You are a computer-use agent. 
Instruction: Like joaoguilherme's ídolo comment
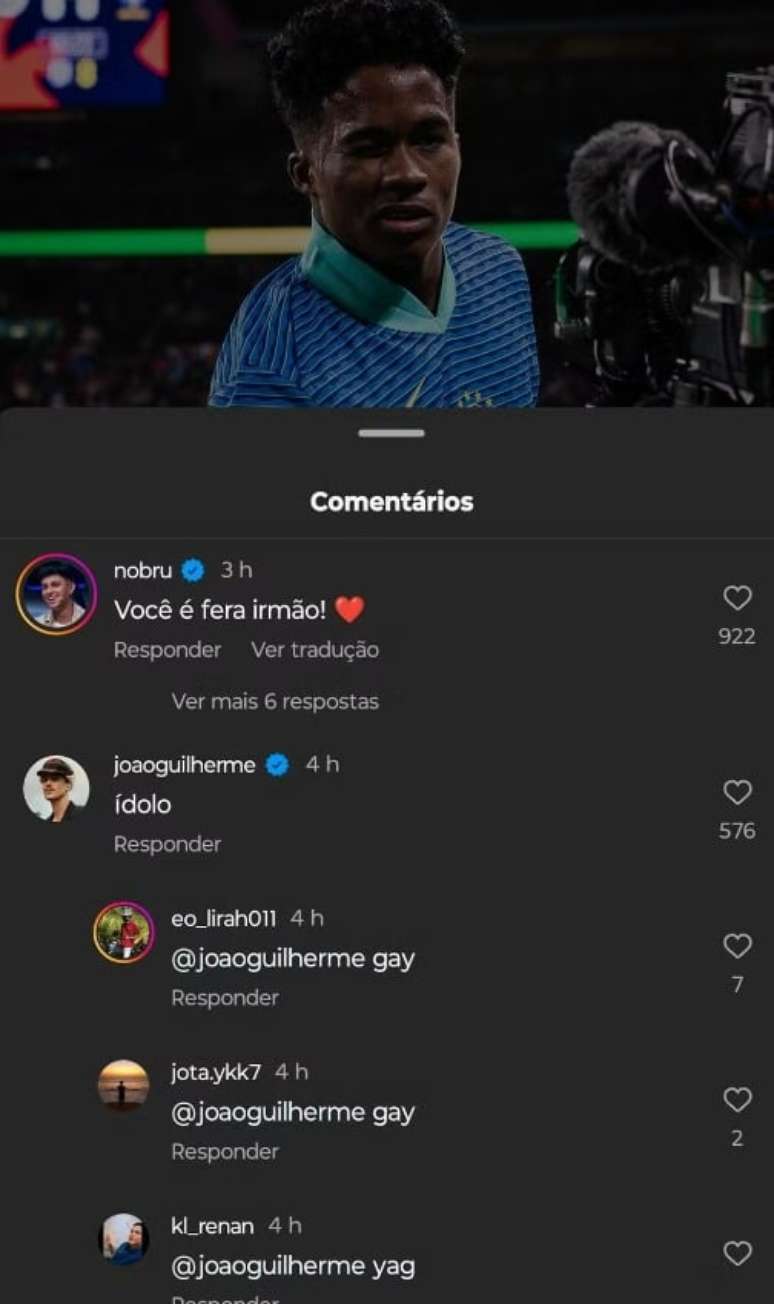click(737, 793)
